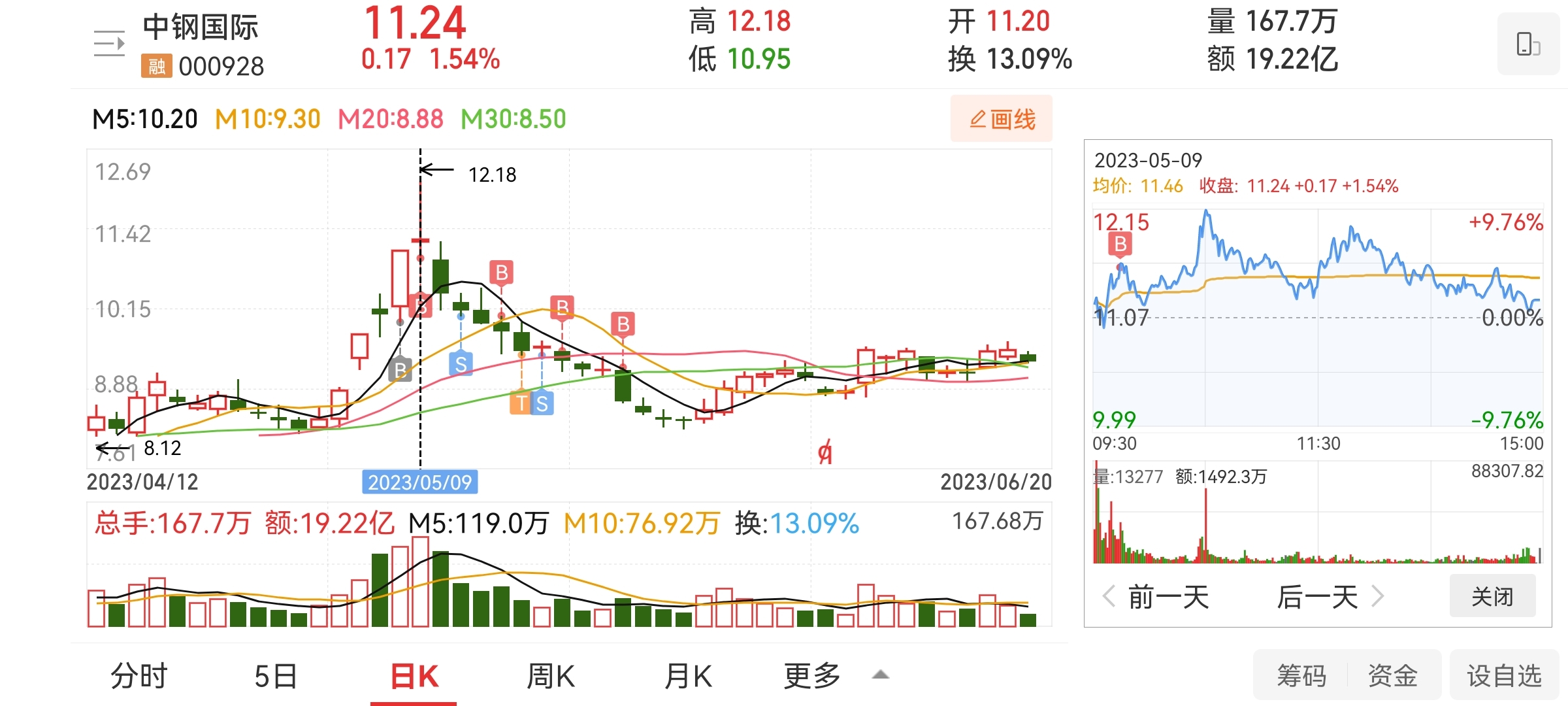Screen dimensions: 1568x706
Task: Add stock via 设自选 button
Action: coord(1504,675)
